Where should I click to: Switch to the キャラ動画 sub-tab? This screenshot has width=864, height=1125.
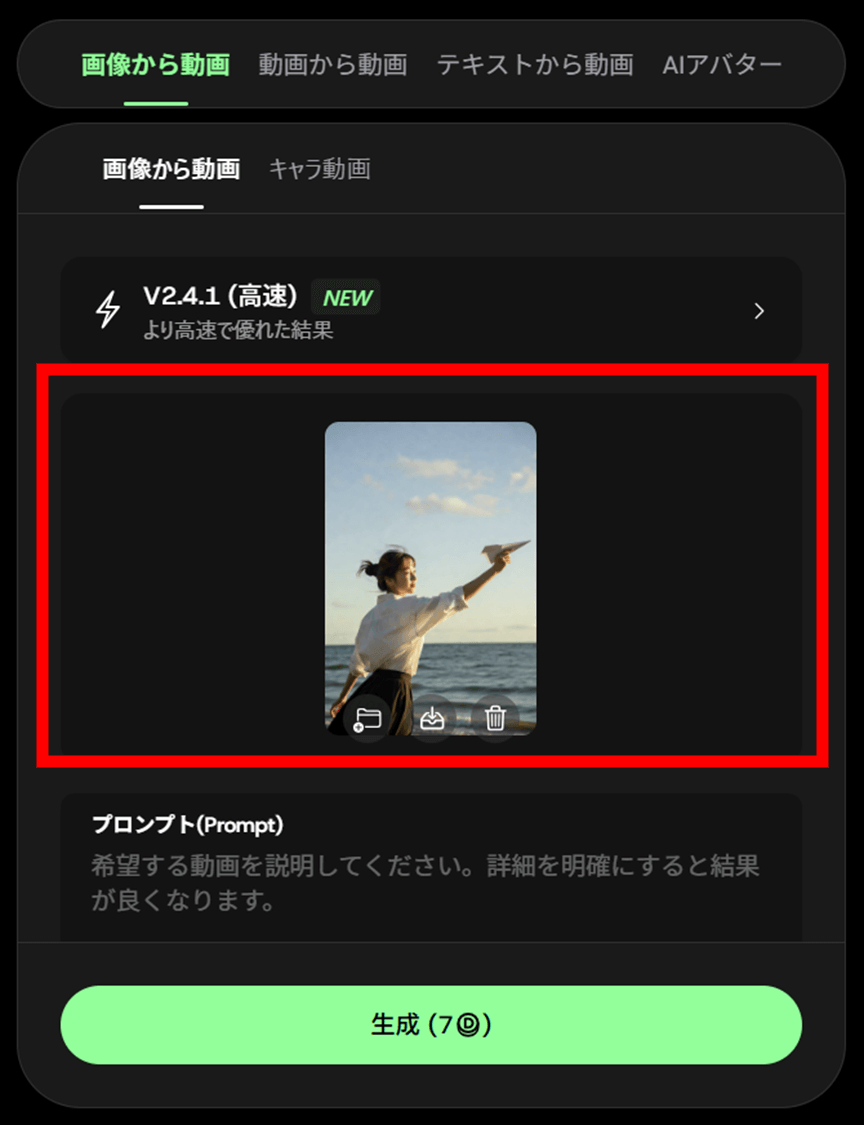(x=319, y=169)
